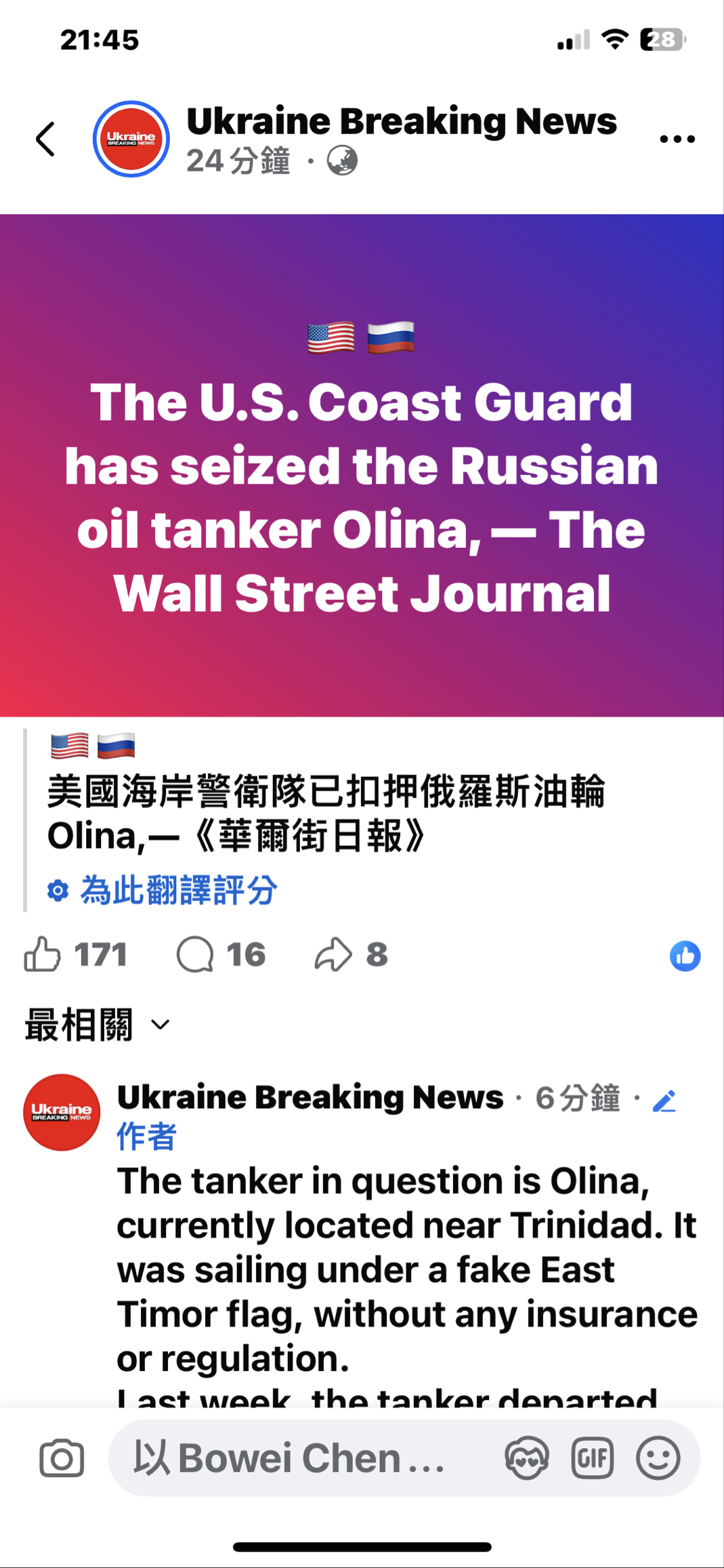The width and height of the screenshot is (724, 1568).
Task: Open the post's three-dot options menu
Action: (x=677, y=140)
